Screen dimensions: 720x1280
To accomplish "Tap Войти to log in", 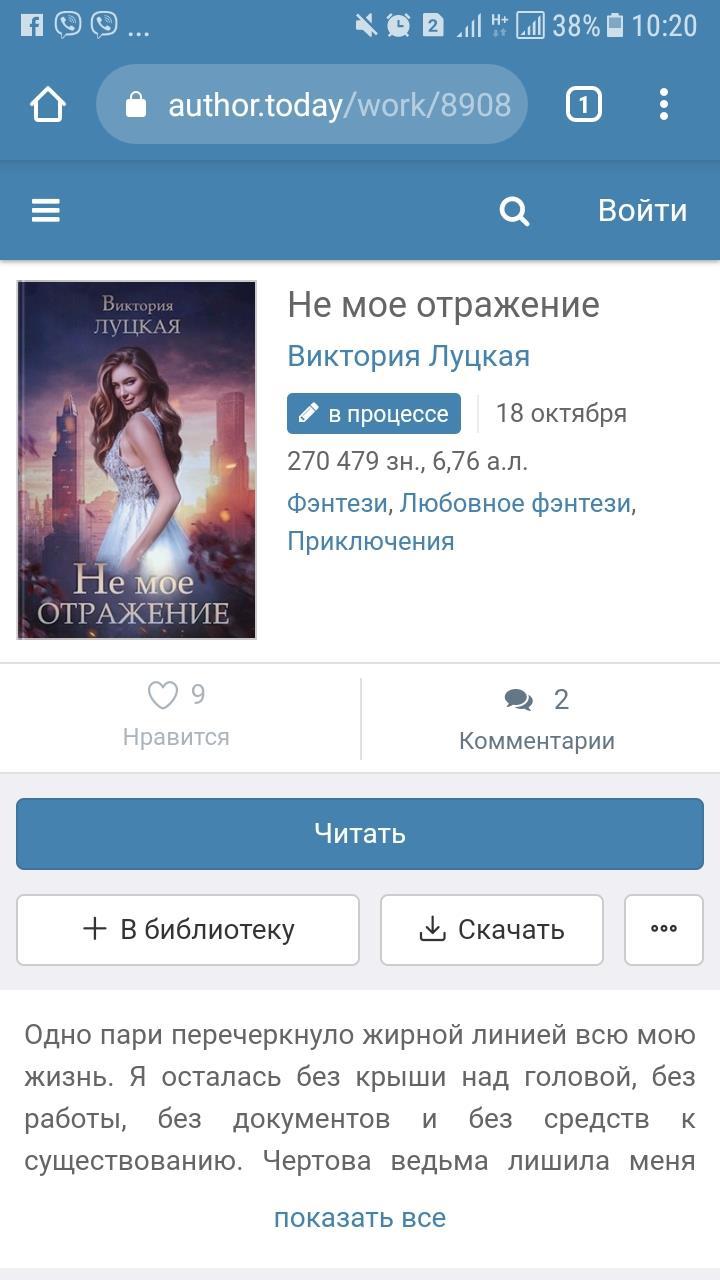I will 642,210.
